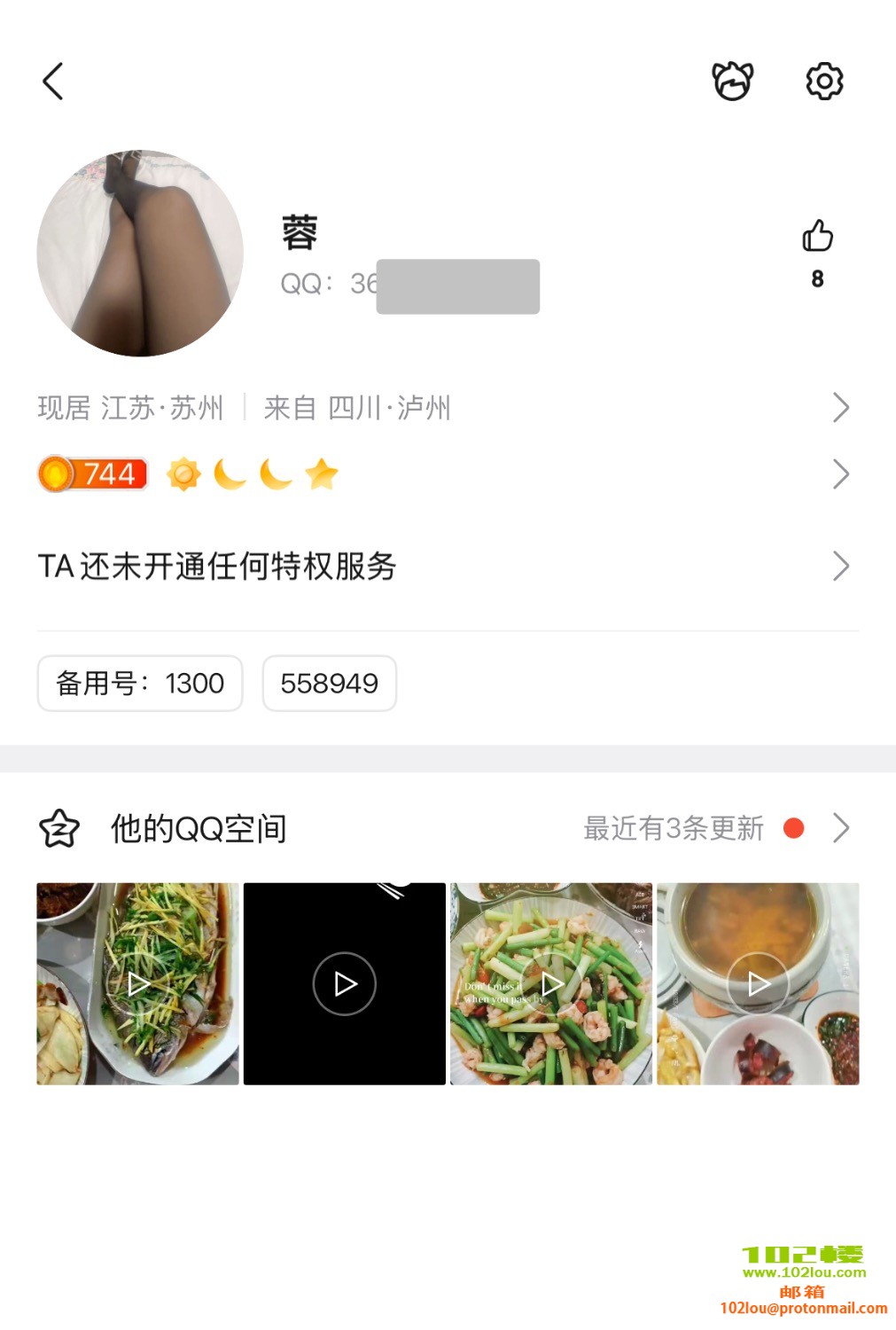Image resolution: width=896 pixels, height=1330 pixels.
Task: Play the soup pot video
Action: [758, 984]
